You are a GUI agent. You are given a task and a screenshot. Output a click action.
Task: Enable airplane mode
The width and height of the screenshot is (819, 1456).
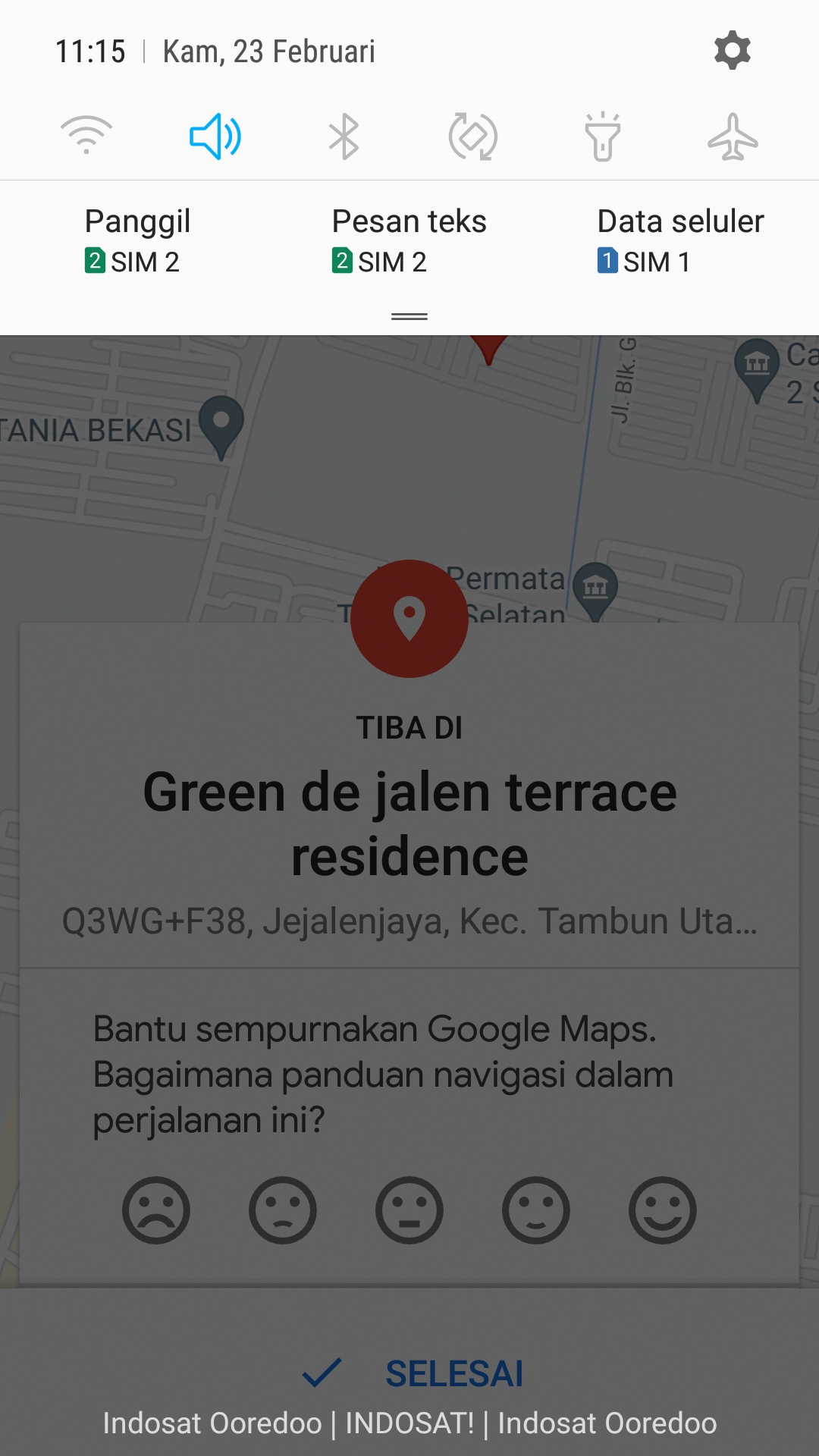coord(733,136)
